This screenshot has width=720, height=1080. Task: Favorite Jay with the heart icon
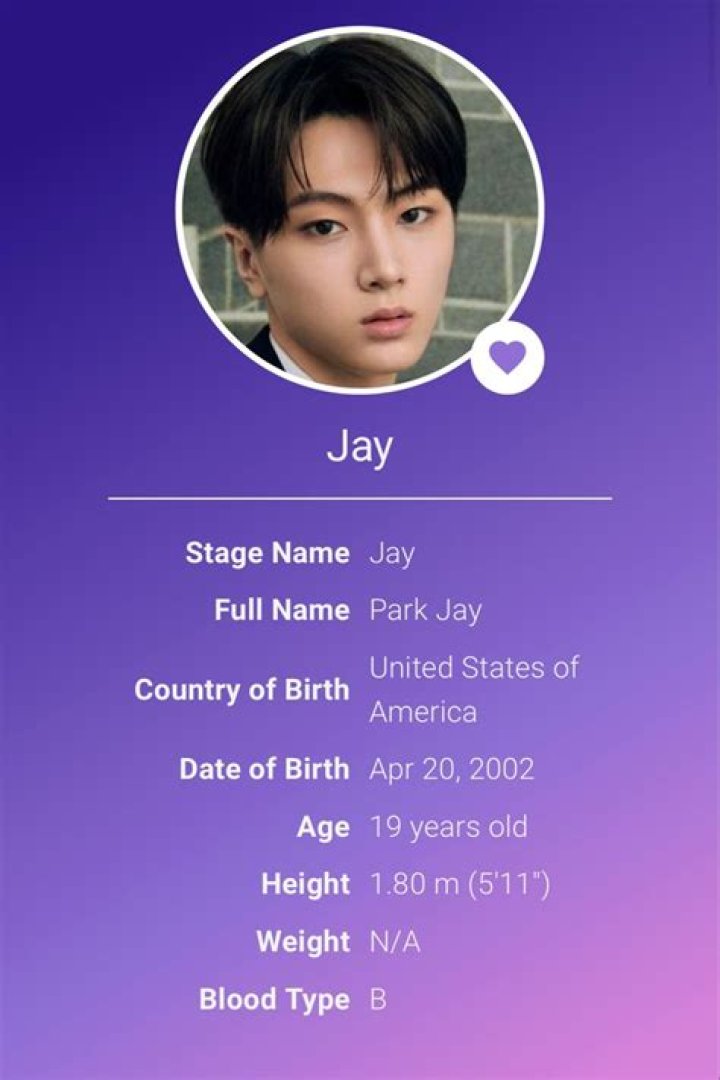click(507, 357)
